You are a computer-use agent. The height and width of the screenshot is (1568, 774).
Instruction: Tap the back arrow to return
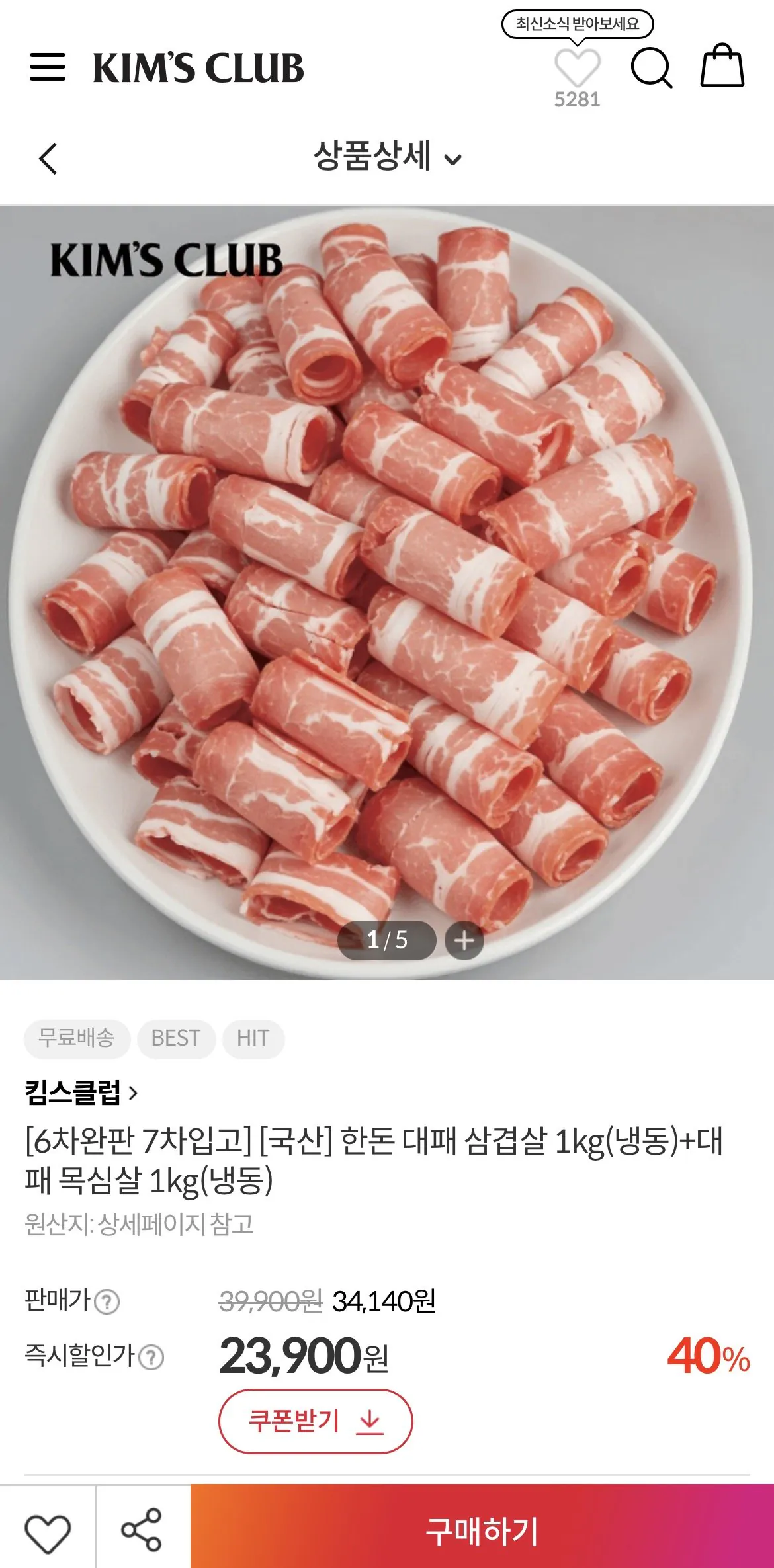tap(48, 159)
